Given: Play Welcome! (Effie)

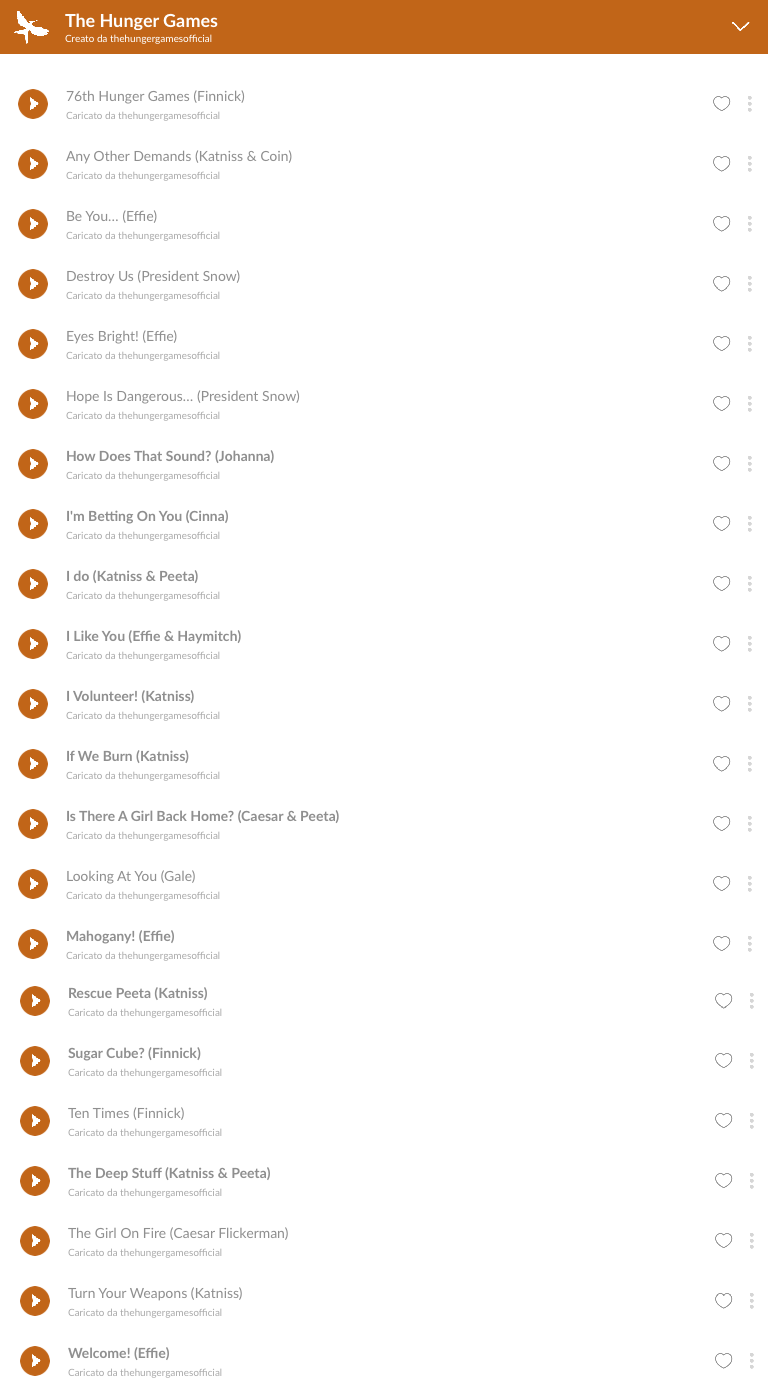Looking at the screenshot, I should click(x=35, y=1361).
